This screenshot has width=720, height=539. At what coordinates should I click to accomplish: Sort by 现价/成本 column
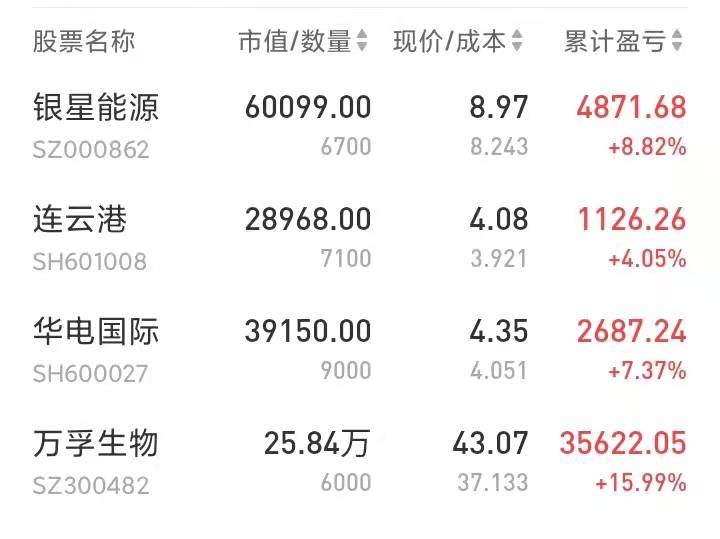coord(458,42)
